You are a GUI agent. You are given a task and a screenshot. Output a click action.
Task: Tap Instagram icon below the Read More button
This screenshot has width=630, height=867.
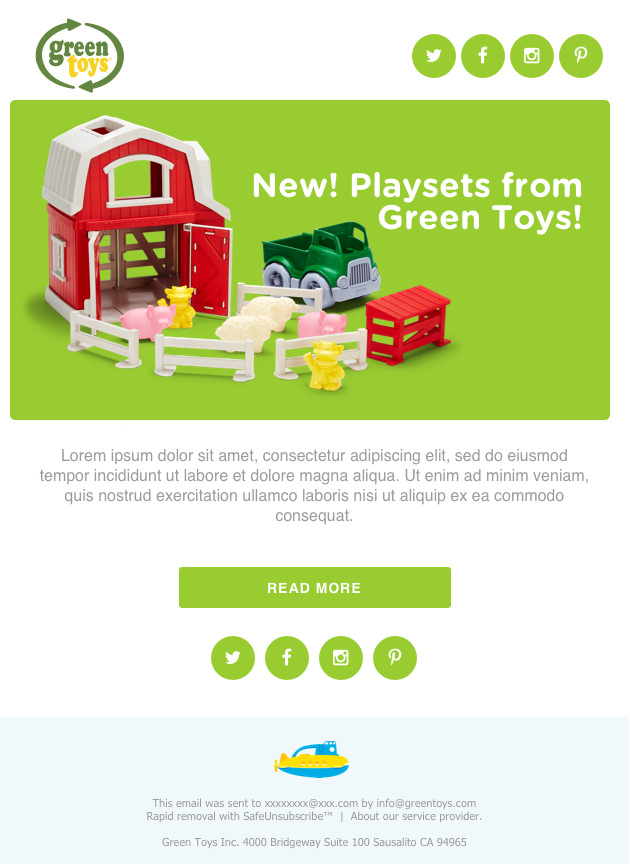pyautogui.click(x=341, y=658)
